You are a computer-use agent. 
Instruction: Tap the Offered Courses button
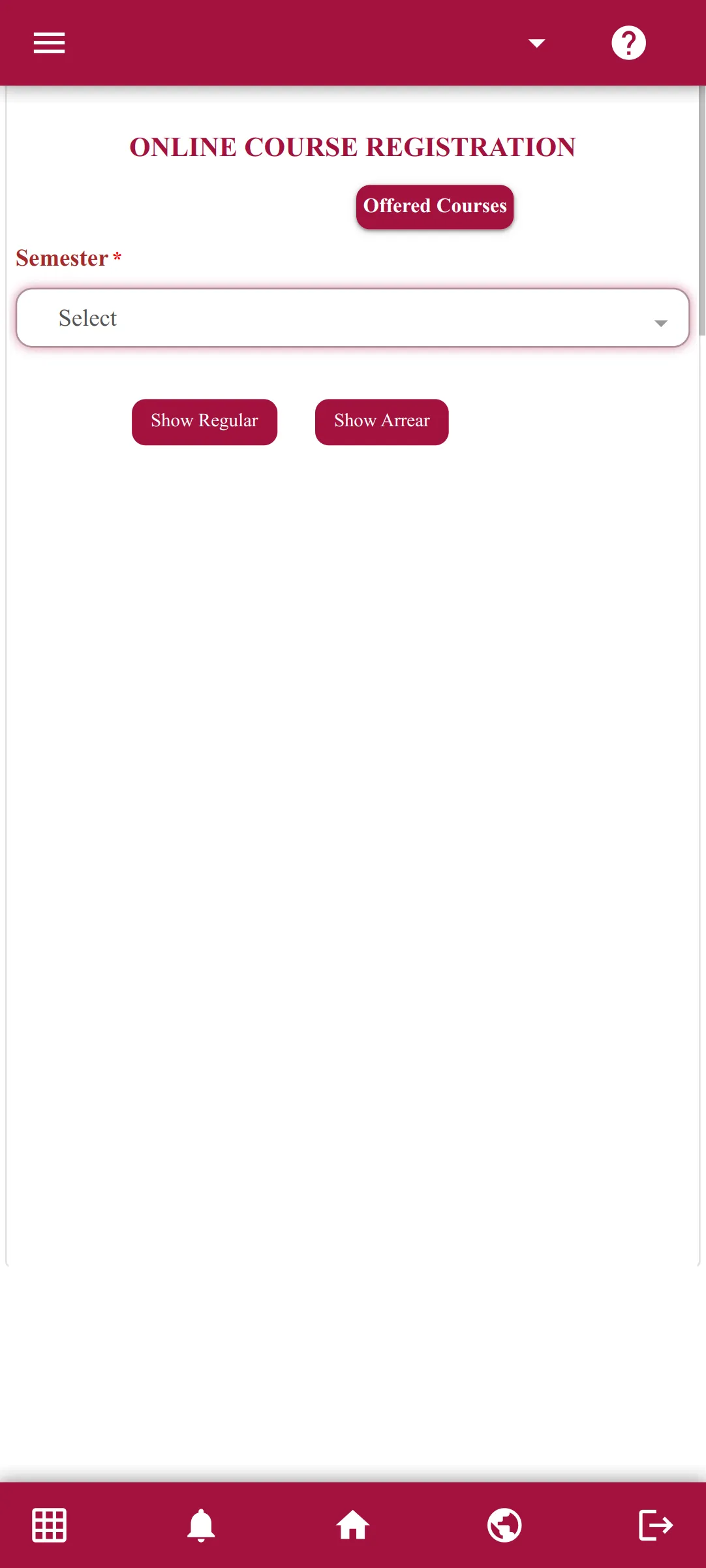tap(435, 206)
